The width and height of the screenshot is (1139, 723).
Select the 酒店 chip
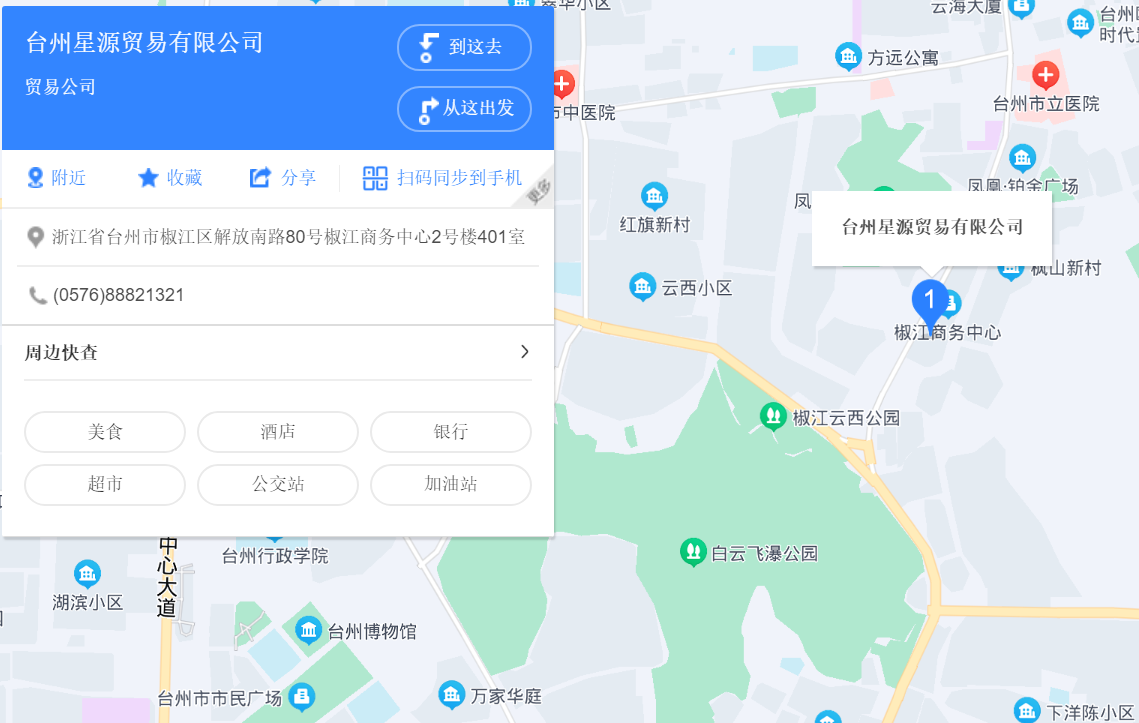[278, 432]
